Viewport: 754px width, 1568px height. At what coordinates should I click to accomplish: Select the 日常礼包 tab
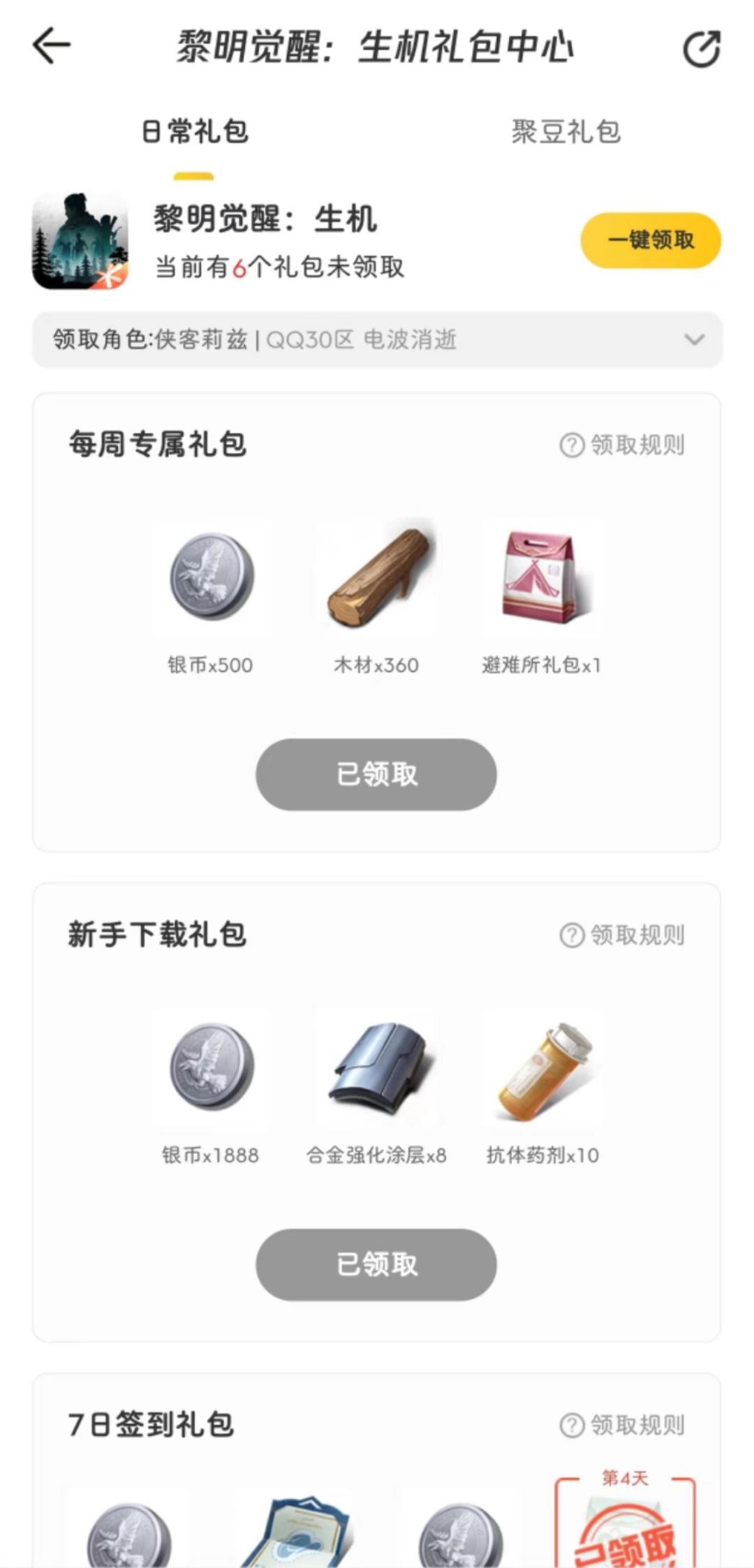tap(194, 132)
